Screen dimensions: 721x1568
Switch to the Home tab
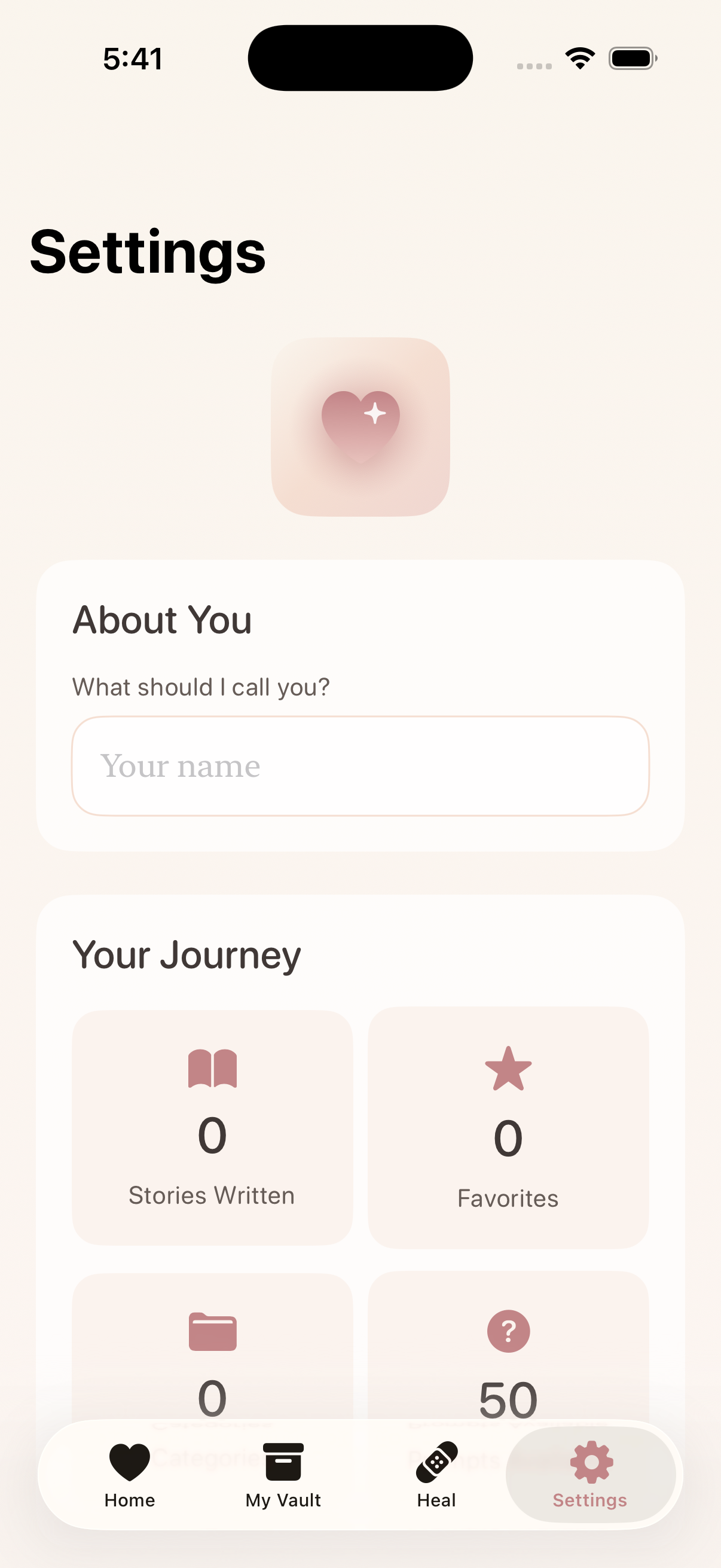pyautogui.click(x=129, y=1500)
